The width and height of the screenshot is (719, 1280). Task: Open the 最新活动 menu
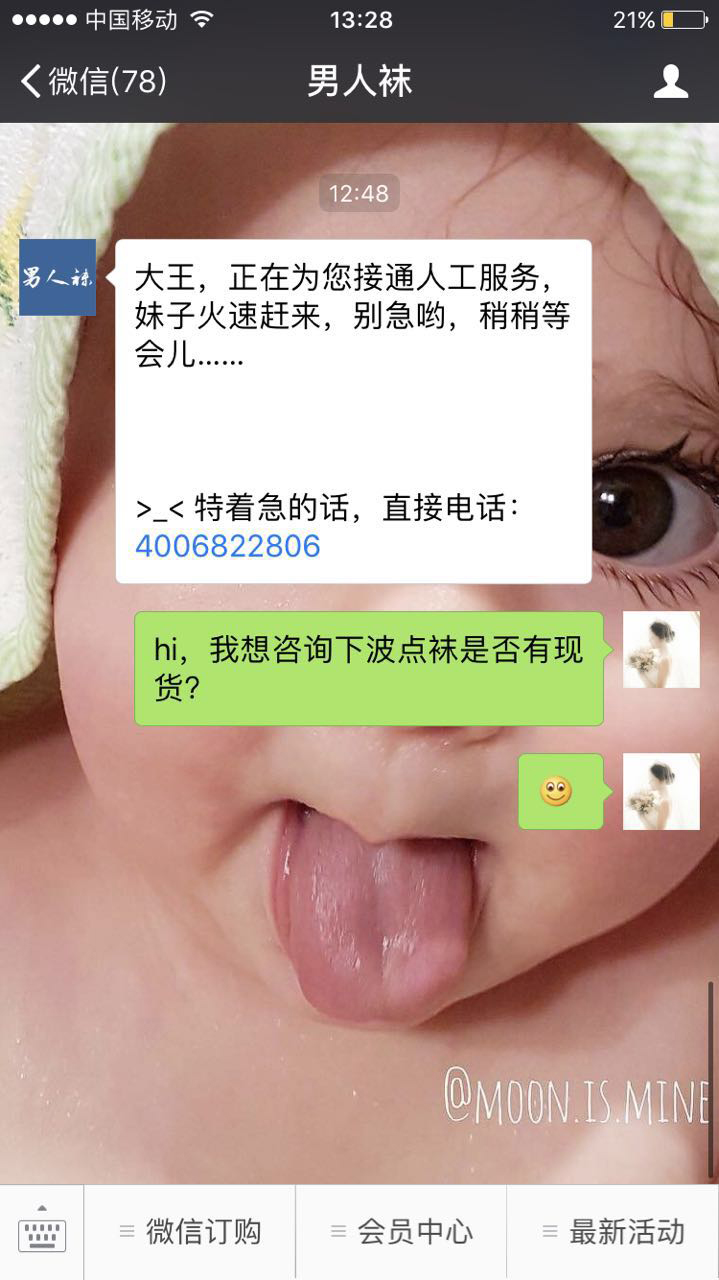613,1232
